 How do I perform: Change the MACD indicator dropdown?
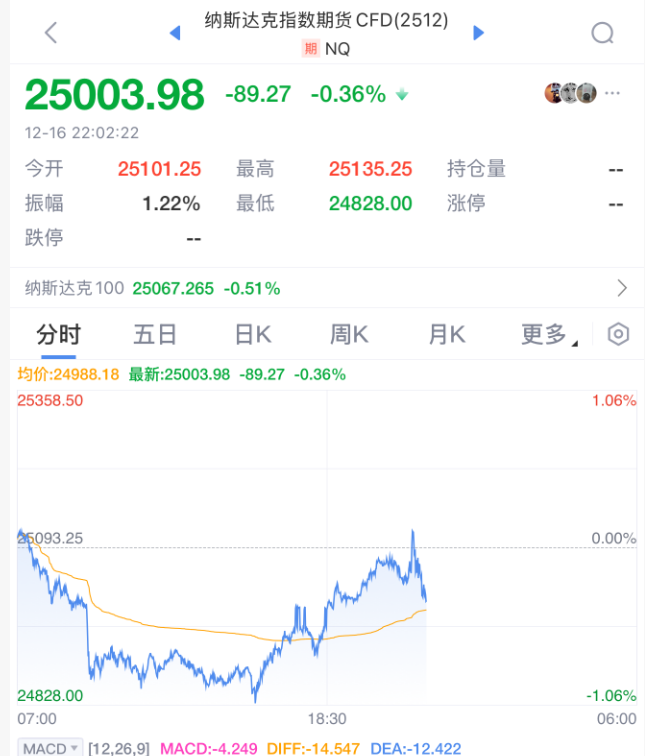[50, 747]
